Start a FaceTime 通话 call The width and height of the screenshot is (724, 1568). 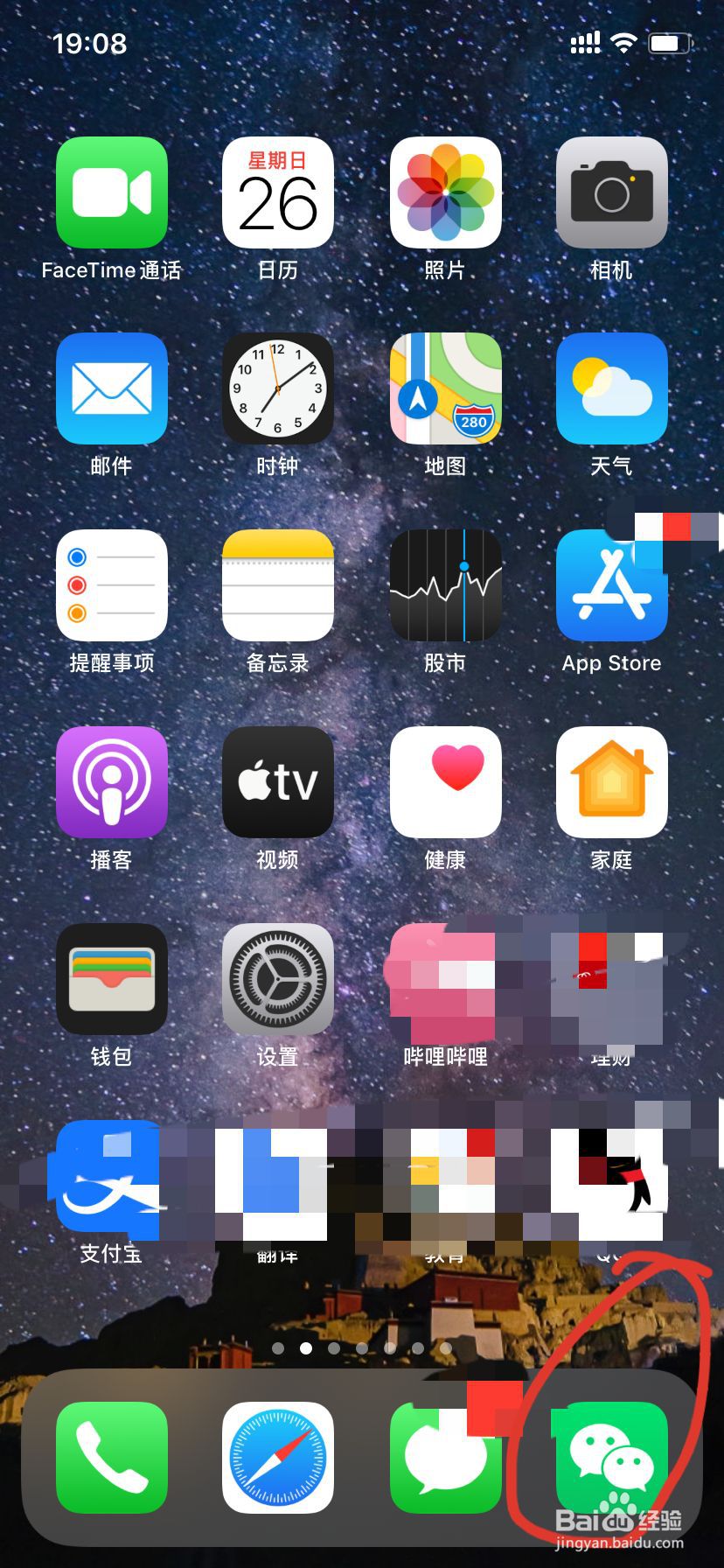112,192
